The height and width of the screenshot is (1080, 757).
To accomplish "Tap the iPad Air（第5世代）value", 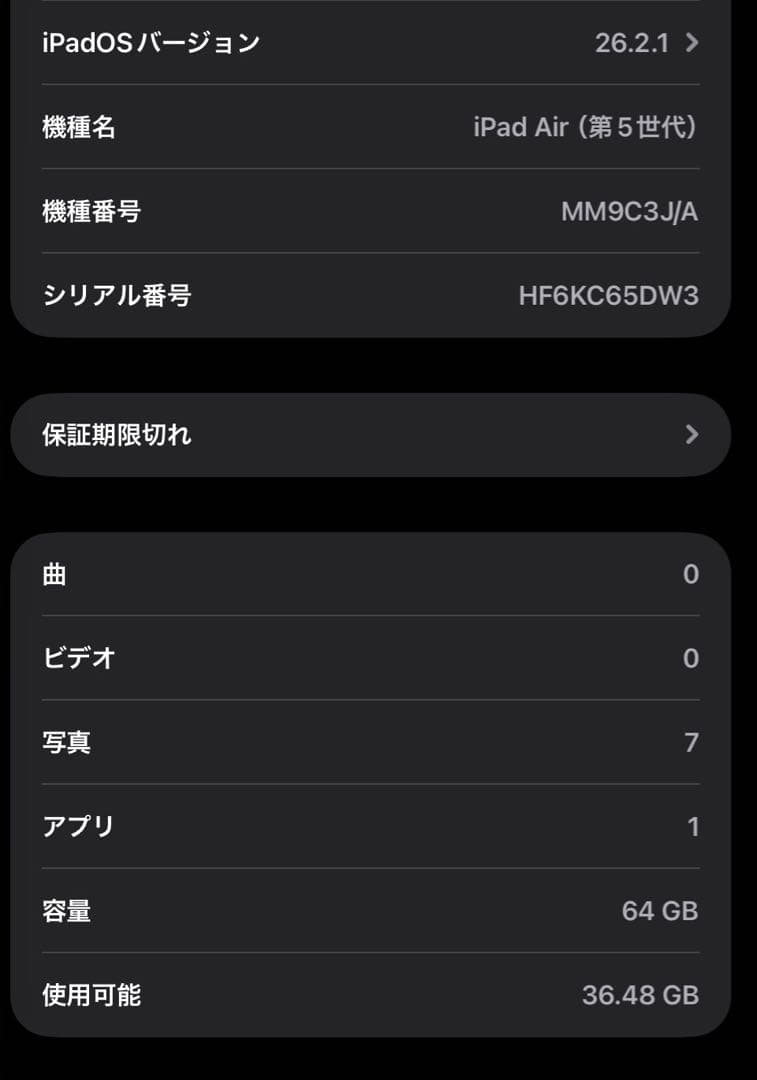I will pos(585,127).
